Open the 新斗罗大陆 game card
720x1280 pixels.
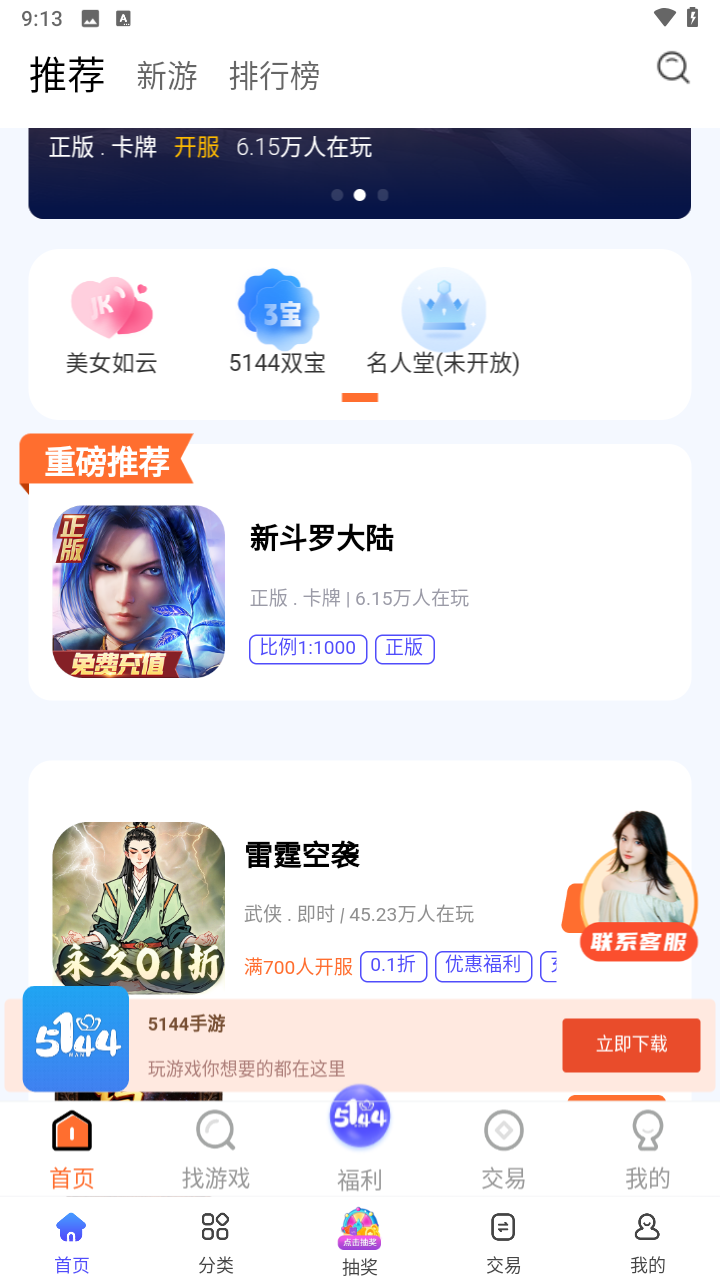[x=359, y=590]
